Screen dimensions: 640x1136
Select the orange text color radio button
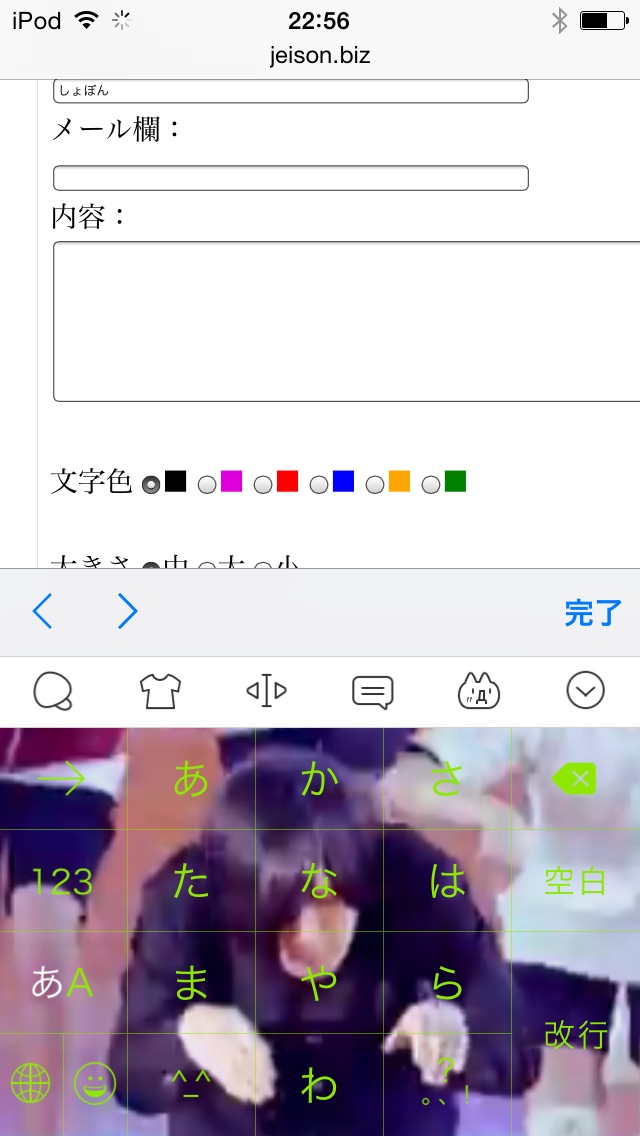(x=375, y=484)
